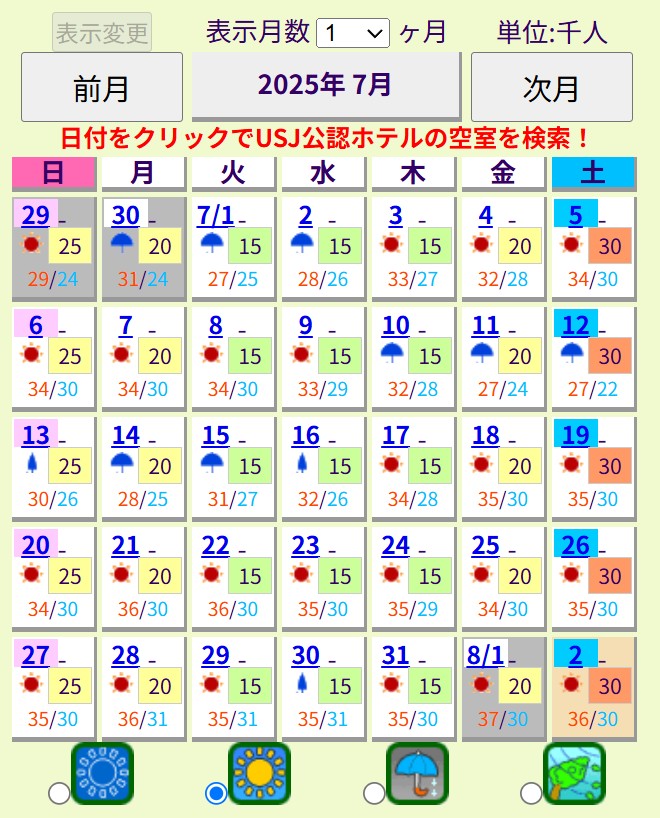This screenshot has height=818, width=660.
Task: Select the umbrella icon radio option
Action: [374, 793]
